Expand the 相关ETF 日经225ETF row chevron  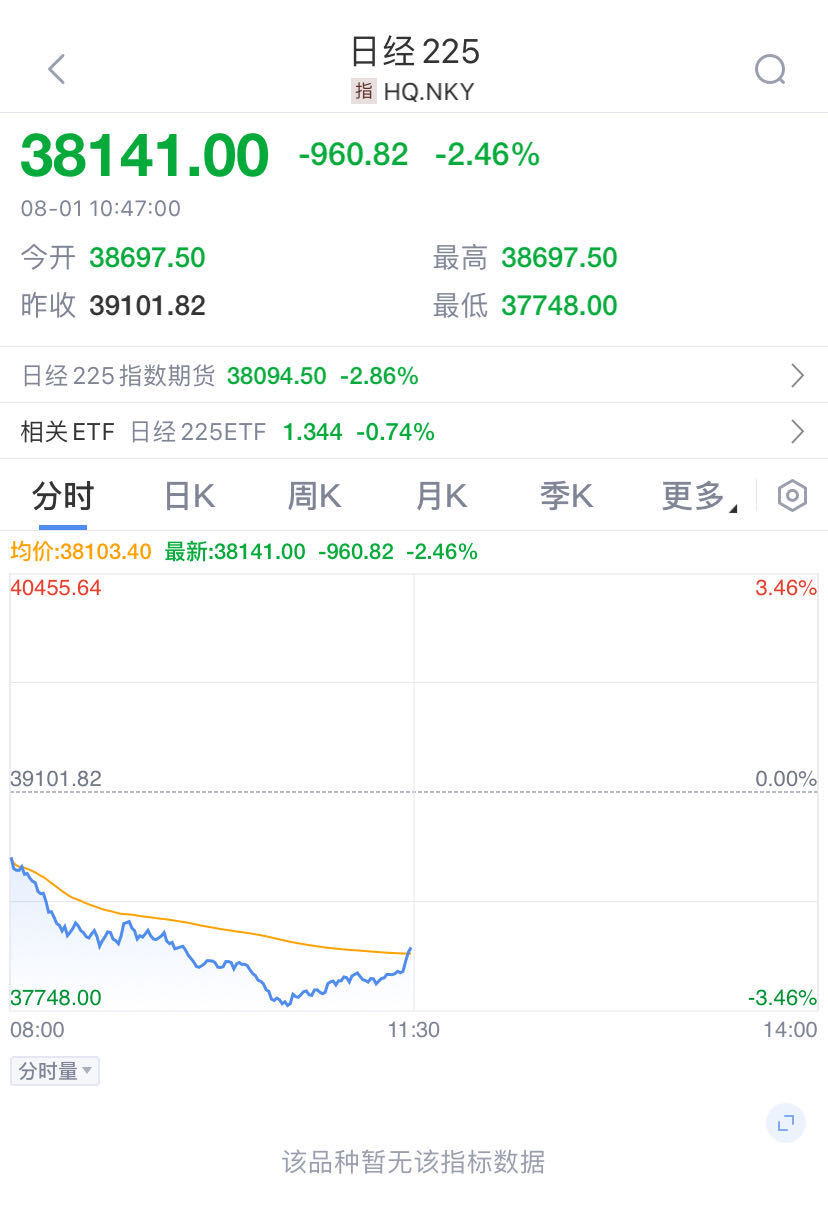coord(797,432)
